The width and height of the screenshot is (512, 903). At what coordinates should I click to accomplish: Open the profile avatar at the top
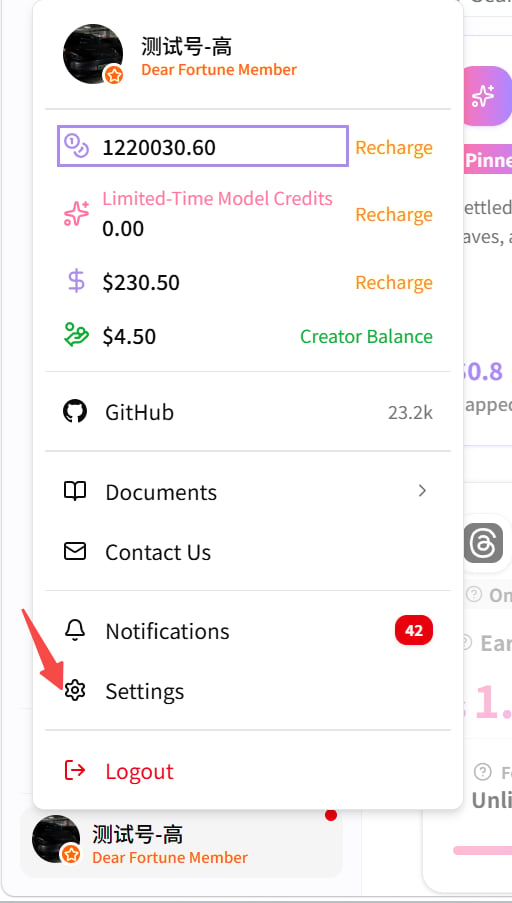click(93, 54)
